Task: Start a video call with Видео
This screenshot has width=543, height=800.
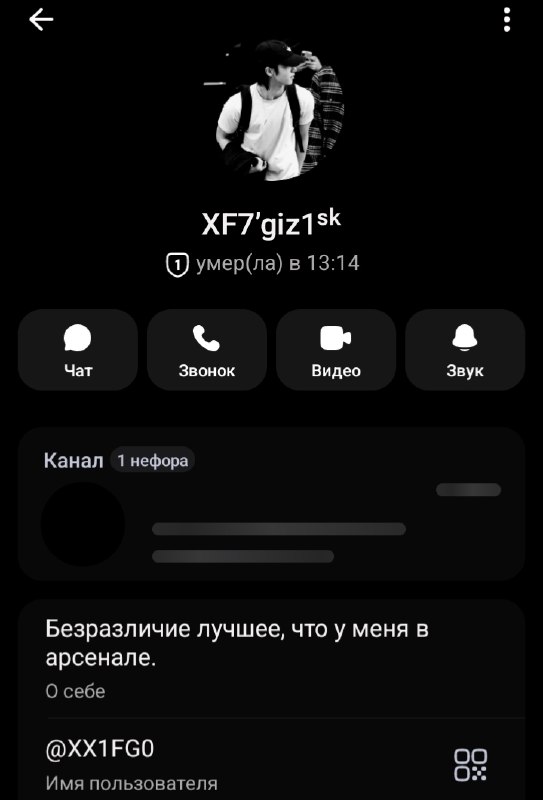Action: point(336,350)
